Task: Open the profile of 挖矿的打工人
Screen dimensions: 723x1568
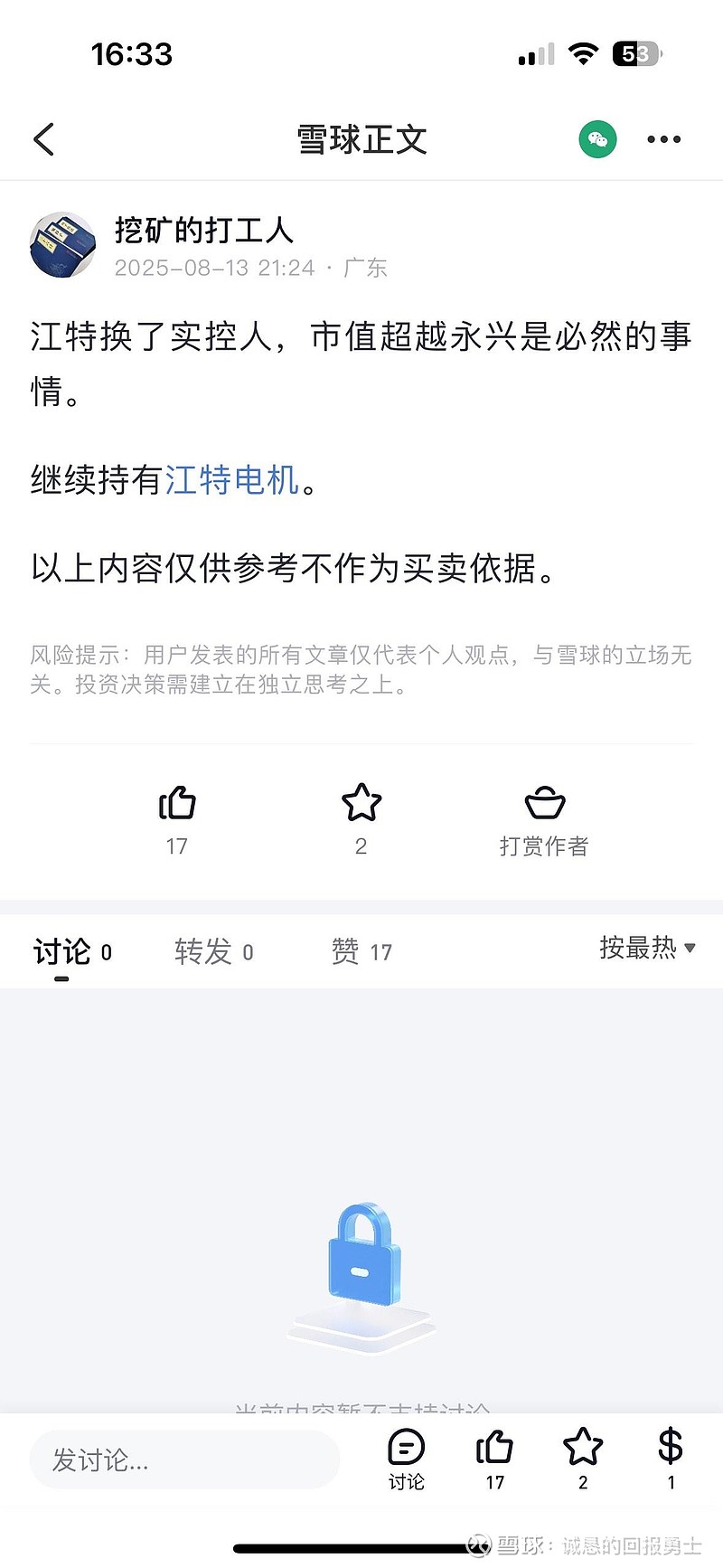Action: (204, 231)
